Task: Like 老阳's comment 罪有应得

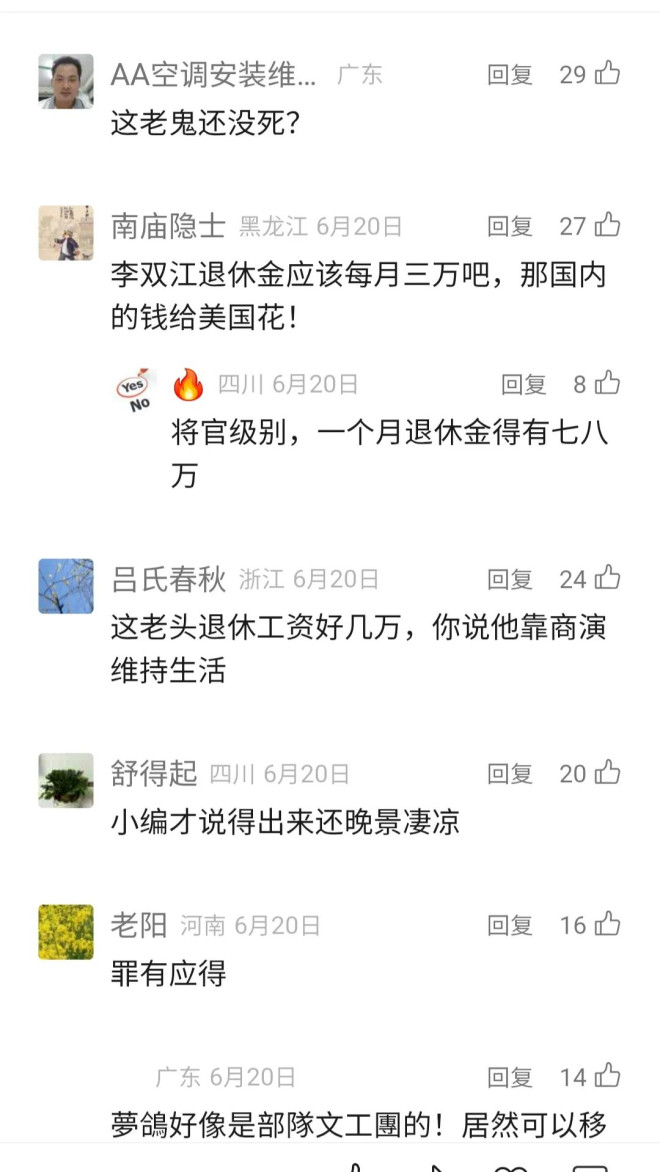Action: tap(607, 925)
